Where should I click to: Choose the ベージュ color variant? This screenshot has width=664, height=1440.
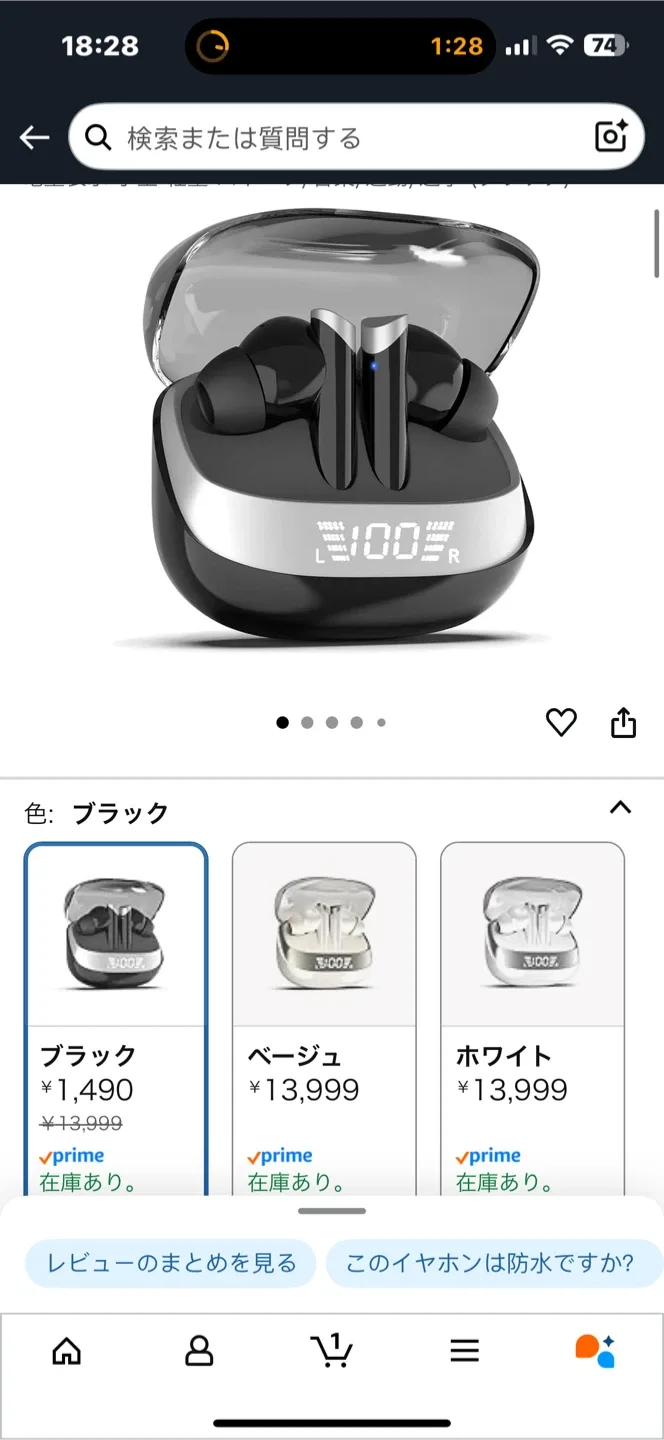pos(324,1010)
